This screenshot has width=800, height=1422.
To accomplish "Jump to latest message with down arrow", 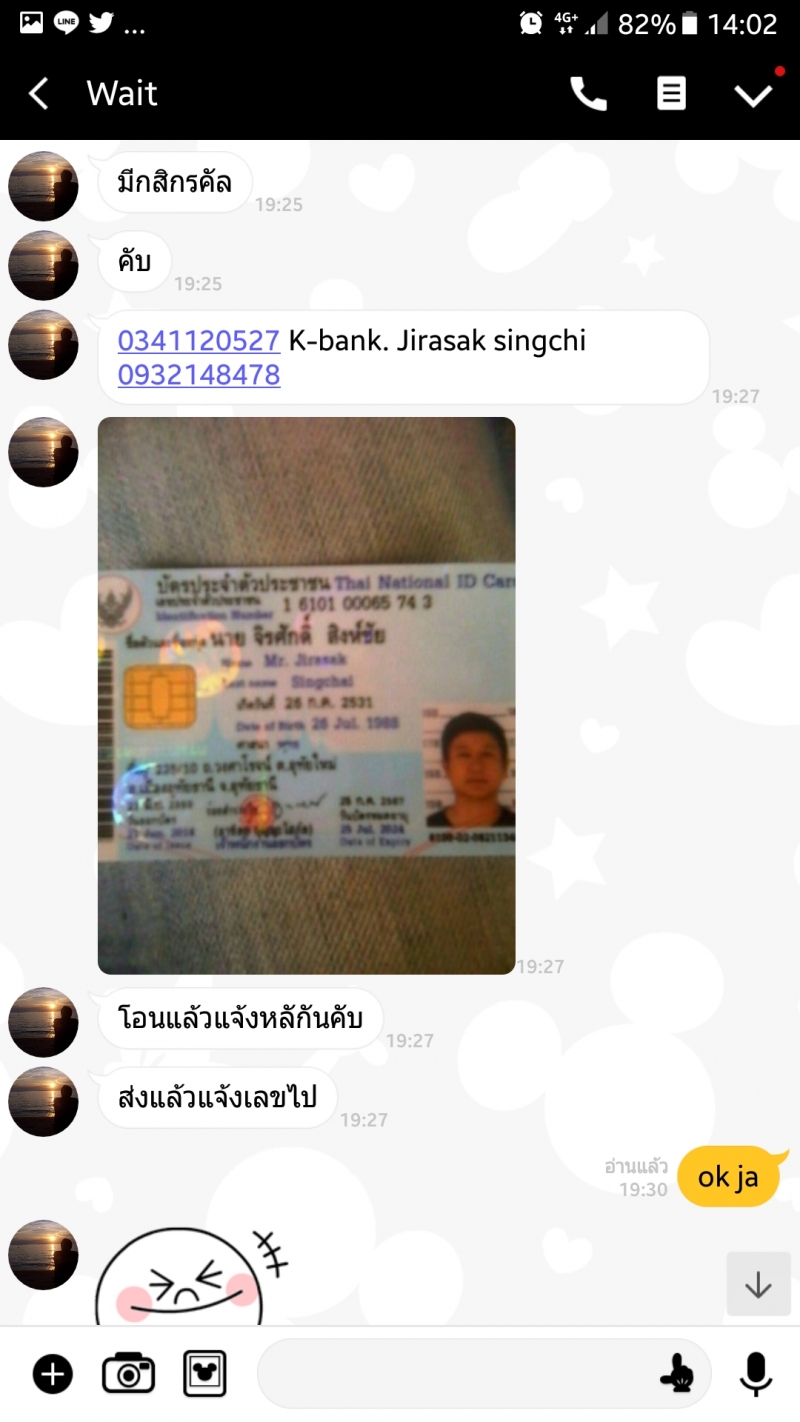I will pyautogui.click(x=758, y=1284).
